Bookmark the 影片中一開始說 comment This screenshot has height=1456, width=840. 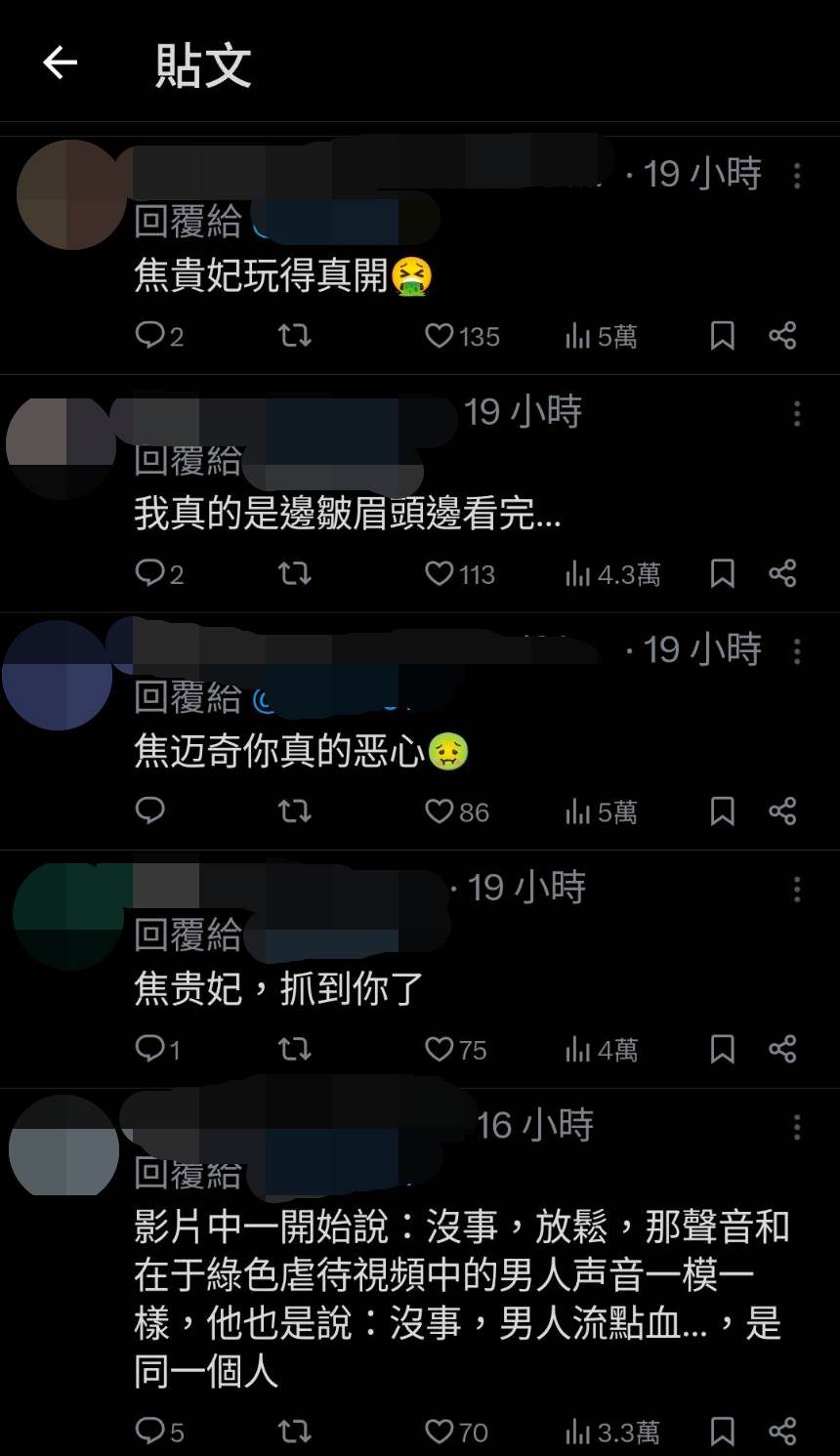(722, 1433)
